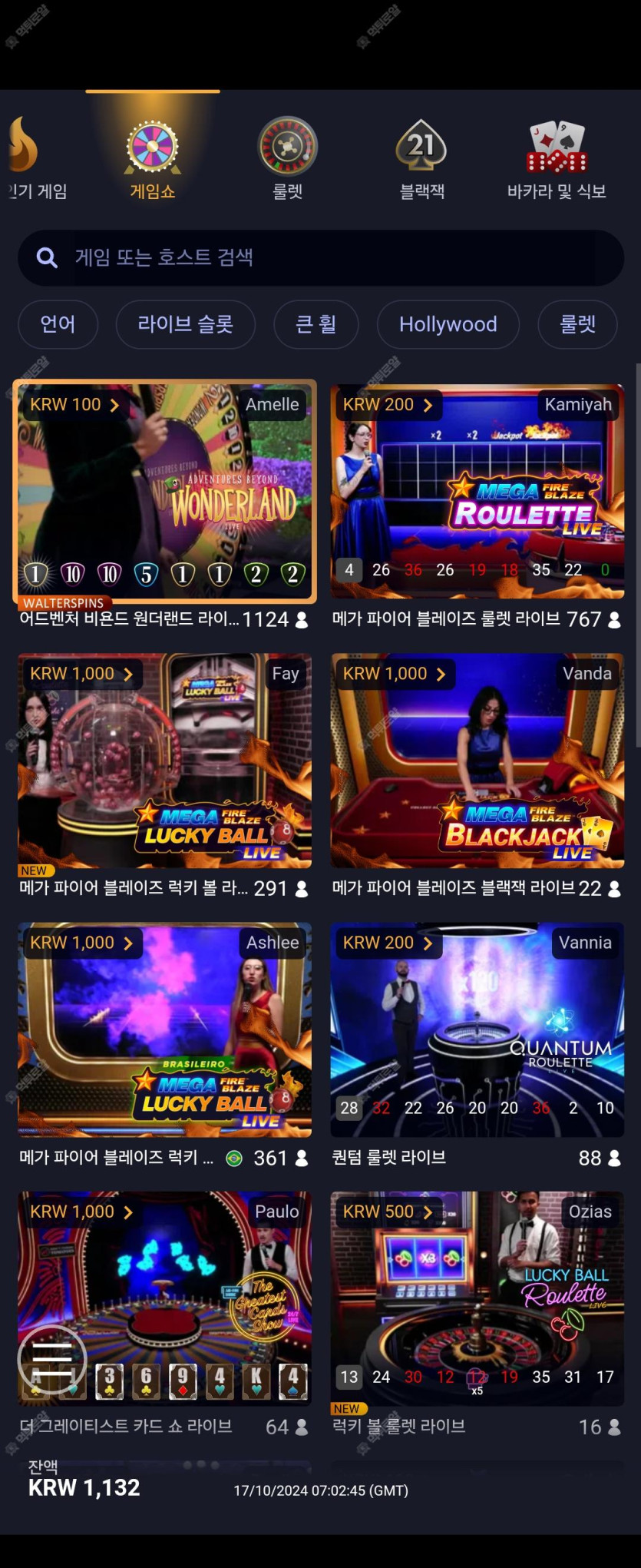Switch to the 게임쇼 category tab

(x=153, y=159)
